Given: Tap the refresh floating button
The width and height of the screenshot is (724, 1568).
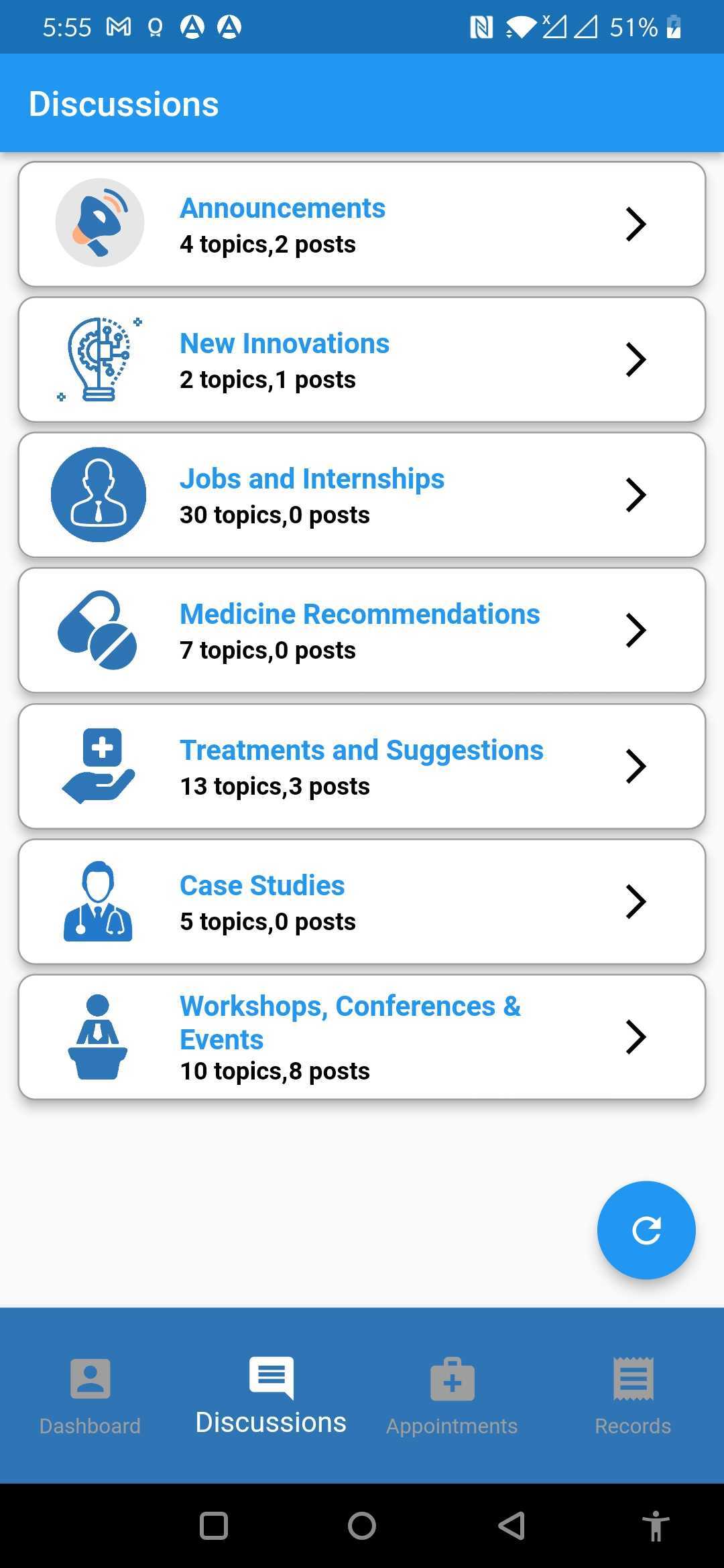Looking at the screenshot, I should coord(646,1230).
